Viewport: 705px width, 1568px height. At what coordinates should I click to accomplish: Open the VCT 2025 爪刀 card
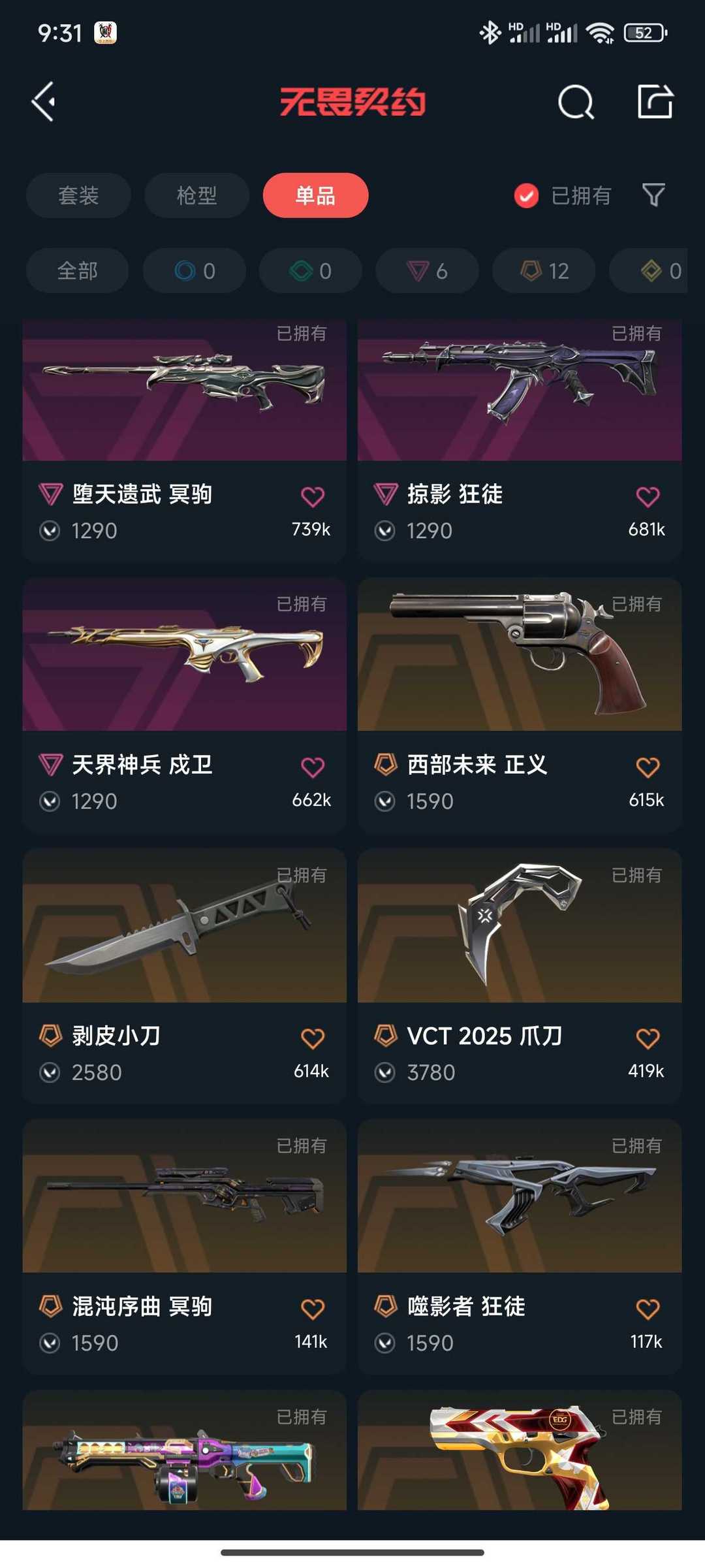pyautogui.click(x=520, y=976)
